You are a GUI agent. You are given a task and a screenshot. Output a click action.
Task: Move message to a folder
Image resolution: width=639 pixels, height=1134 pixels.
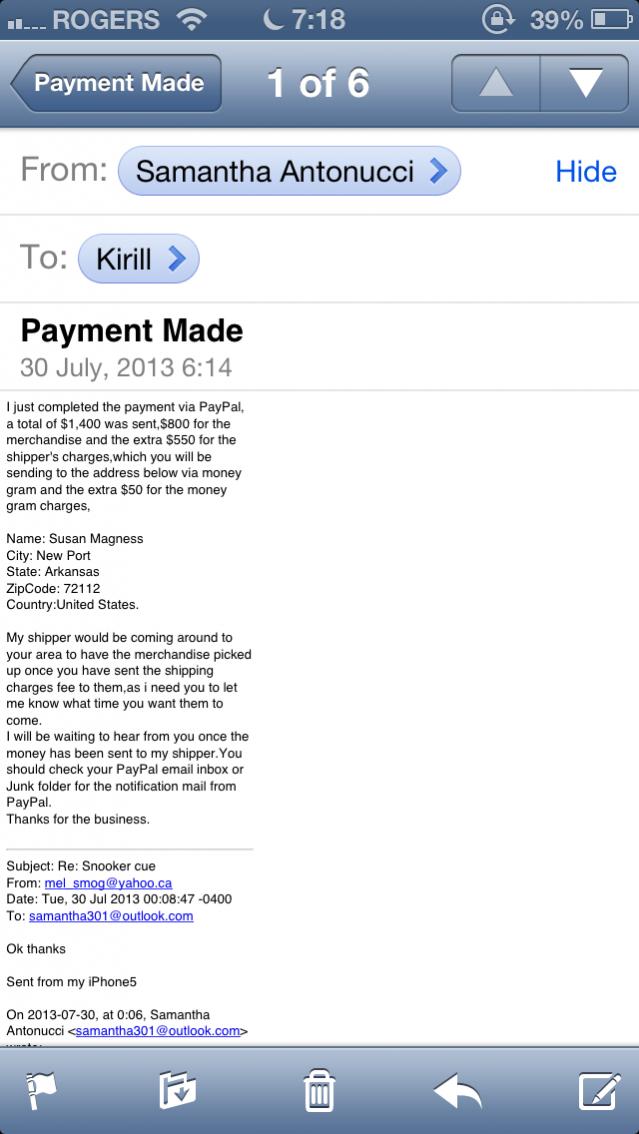(177, 1092)
